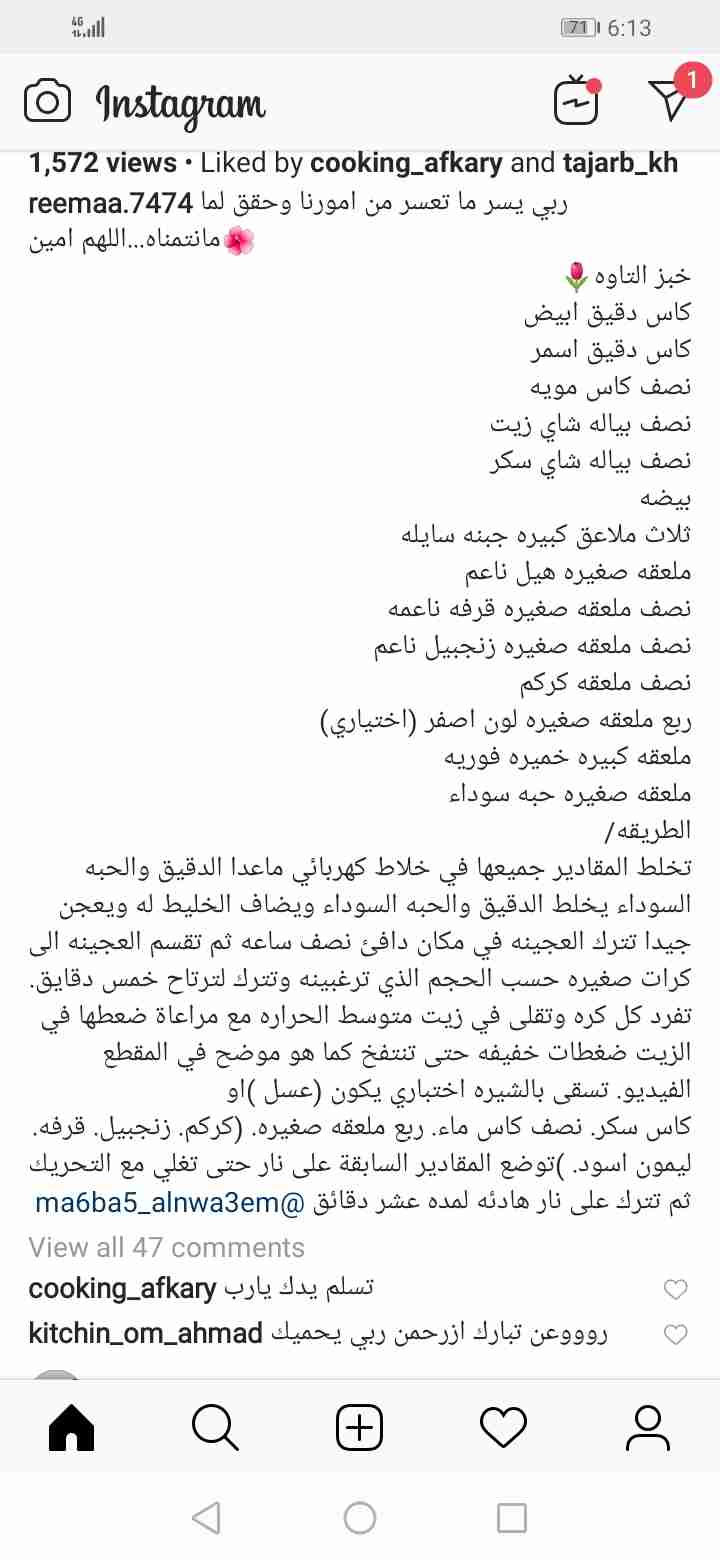View all 47 comments
The width and height of the screenshot is (720, 1560).
click(166, 1247)
